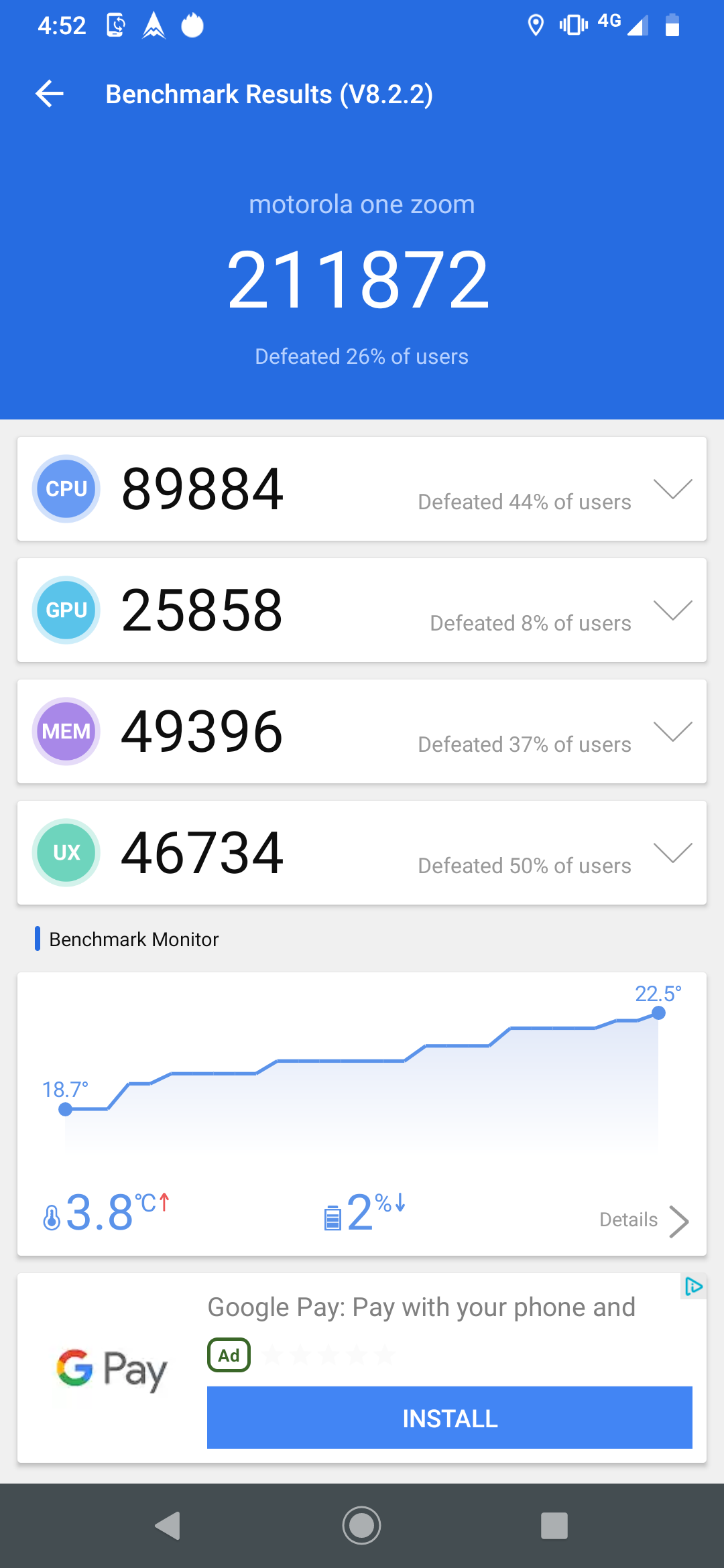Open recent apps from navigation bar

(x=554, y=1526)
